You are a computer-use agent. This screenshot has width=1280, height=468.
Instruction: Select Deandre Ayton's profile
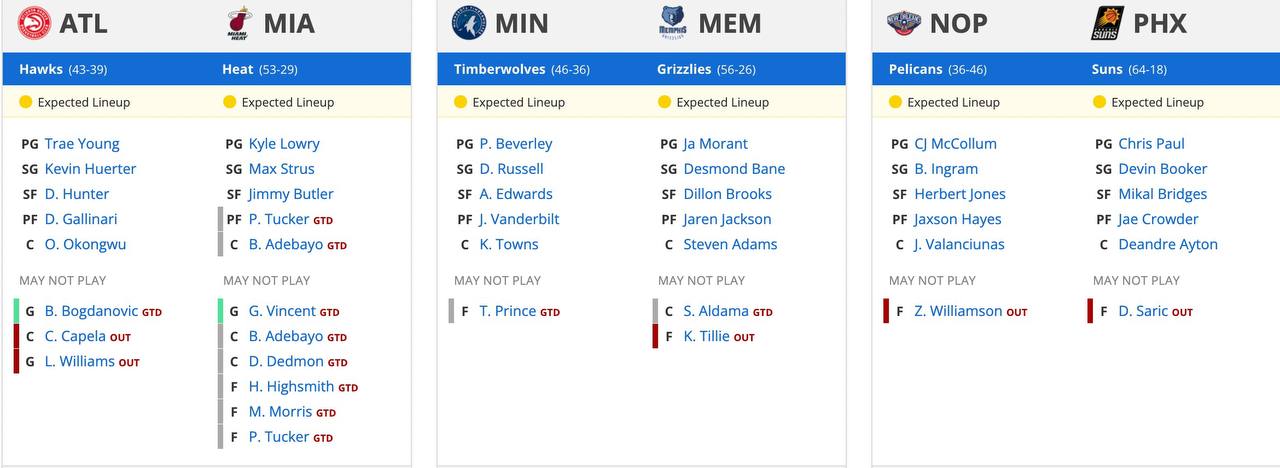(1167, 244)
